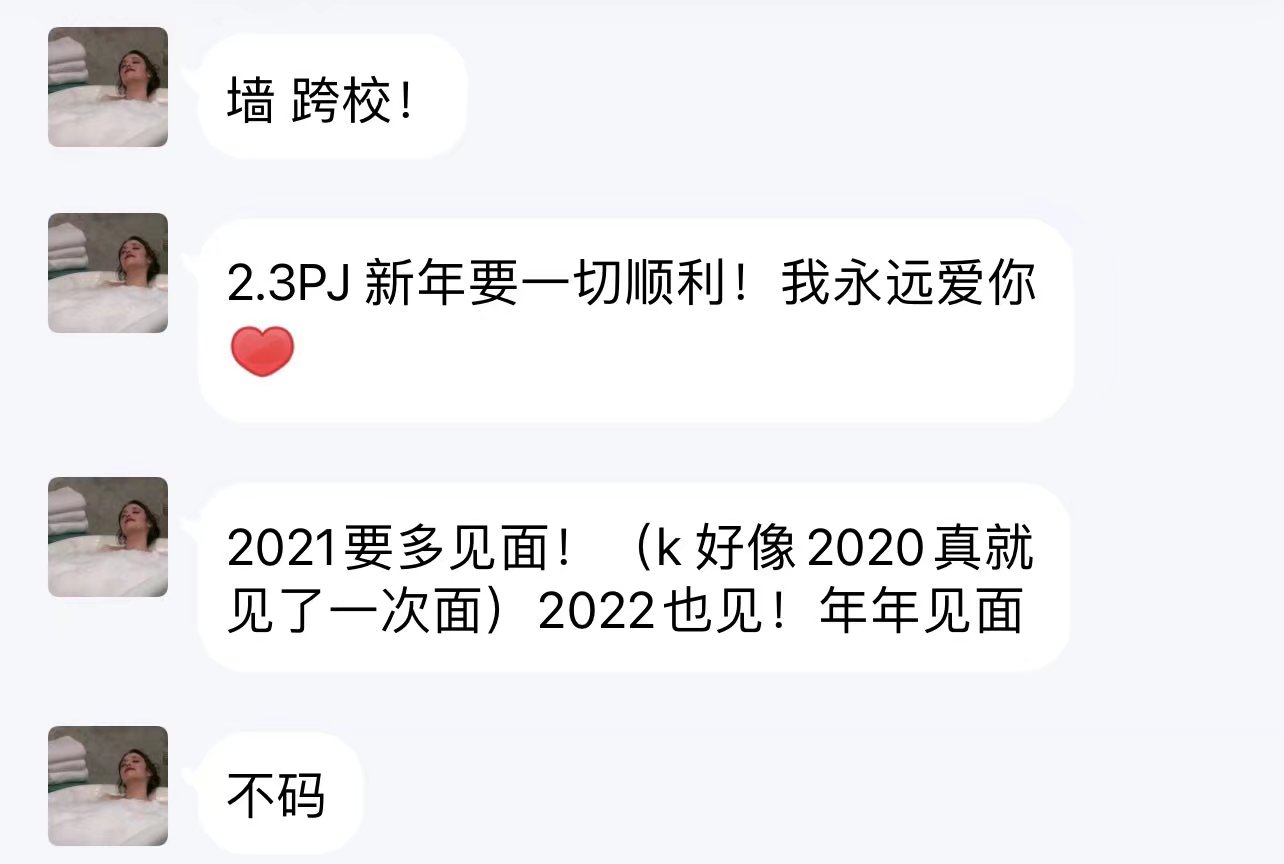Tap the avatar next to the 2.3PJ message
The width and height of the screenshot is (1284, 864).
(x=108, y=273)
